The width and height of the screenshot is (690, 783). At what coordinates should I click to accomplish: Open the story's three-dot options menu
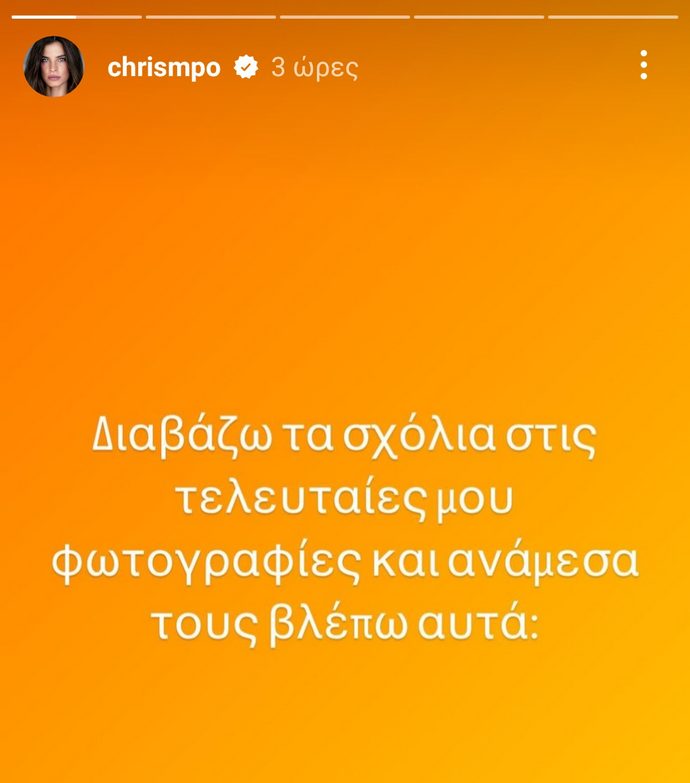[x=644, y=66]
